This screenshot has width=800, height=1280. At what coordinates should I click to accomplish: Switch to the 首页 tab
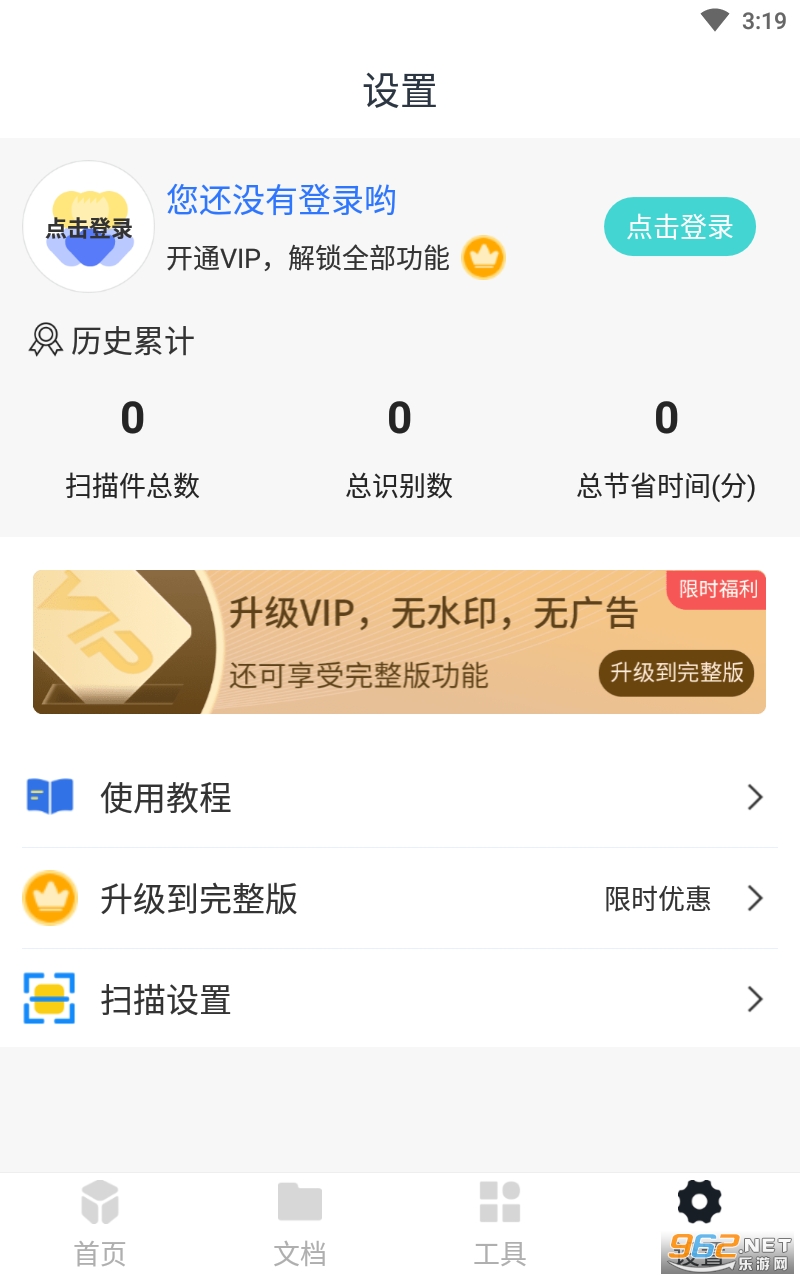(100, 1222)
